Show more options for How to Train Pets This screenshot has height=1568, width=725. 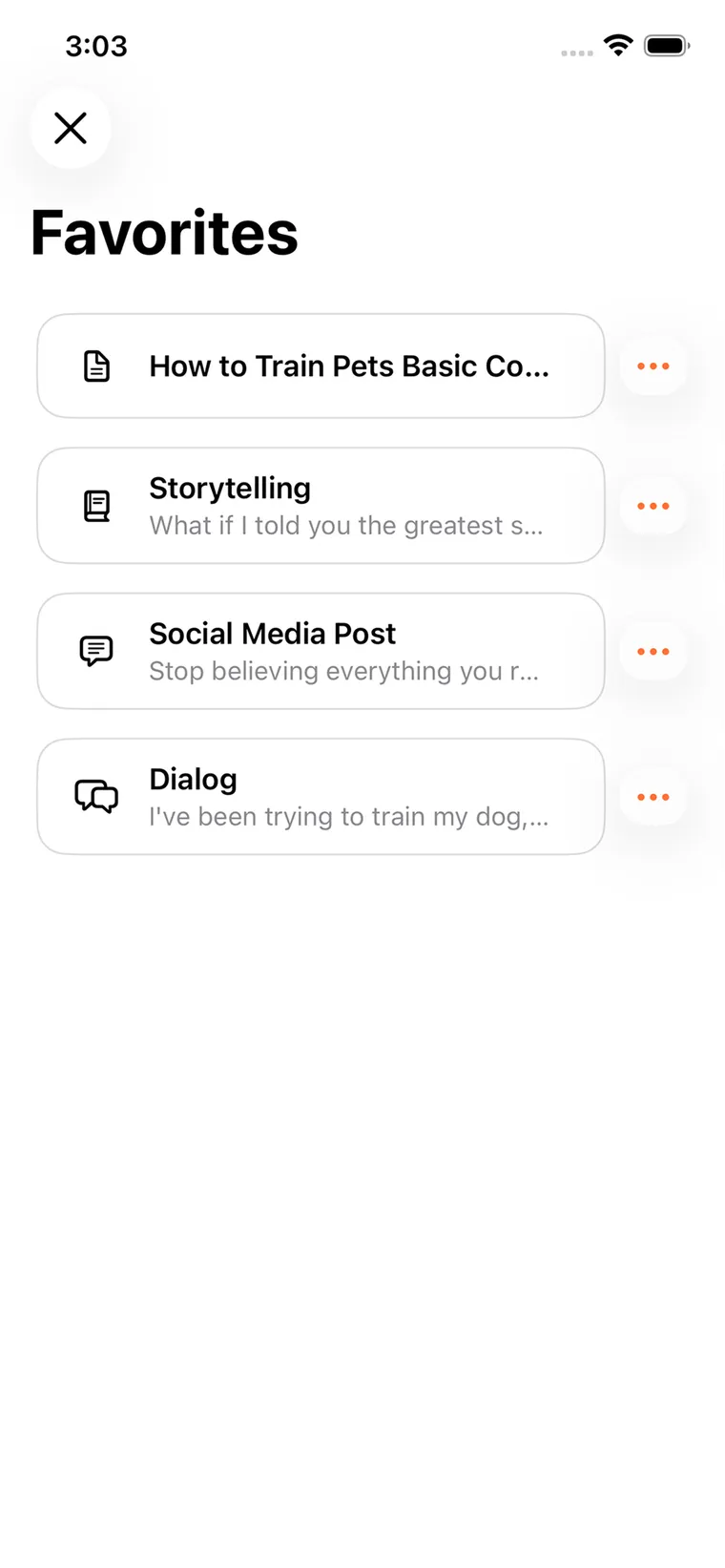653,366
